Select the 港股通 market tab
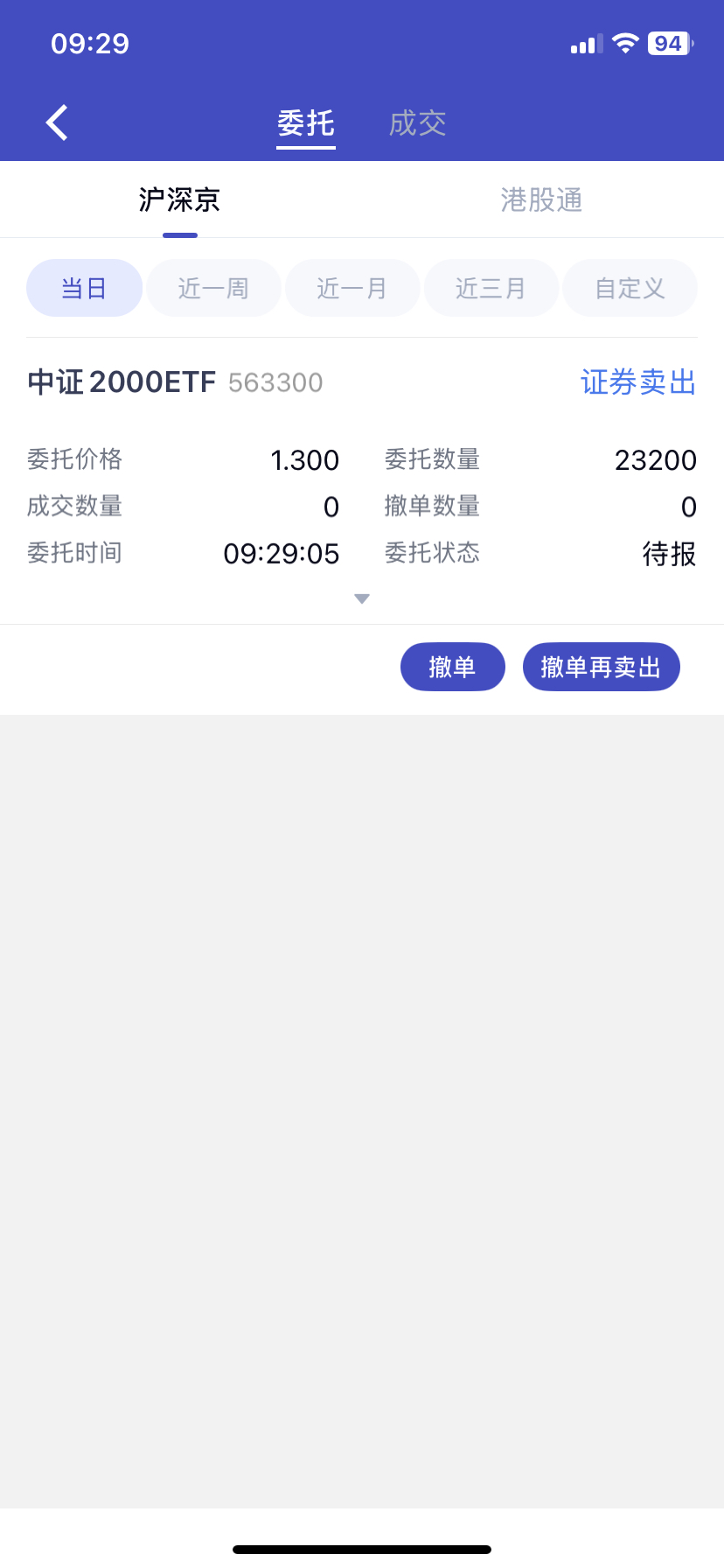 (541, 200)
